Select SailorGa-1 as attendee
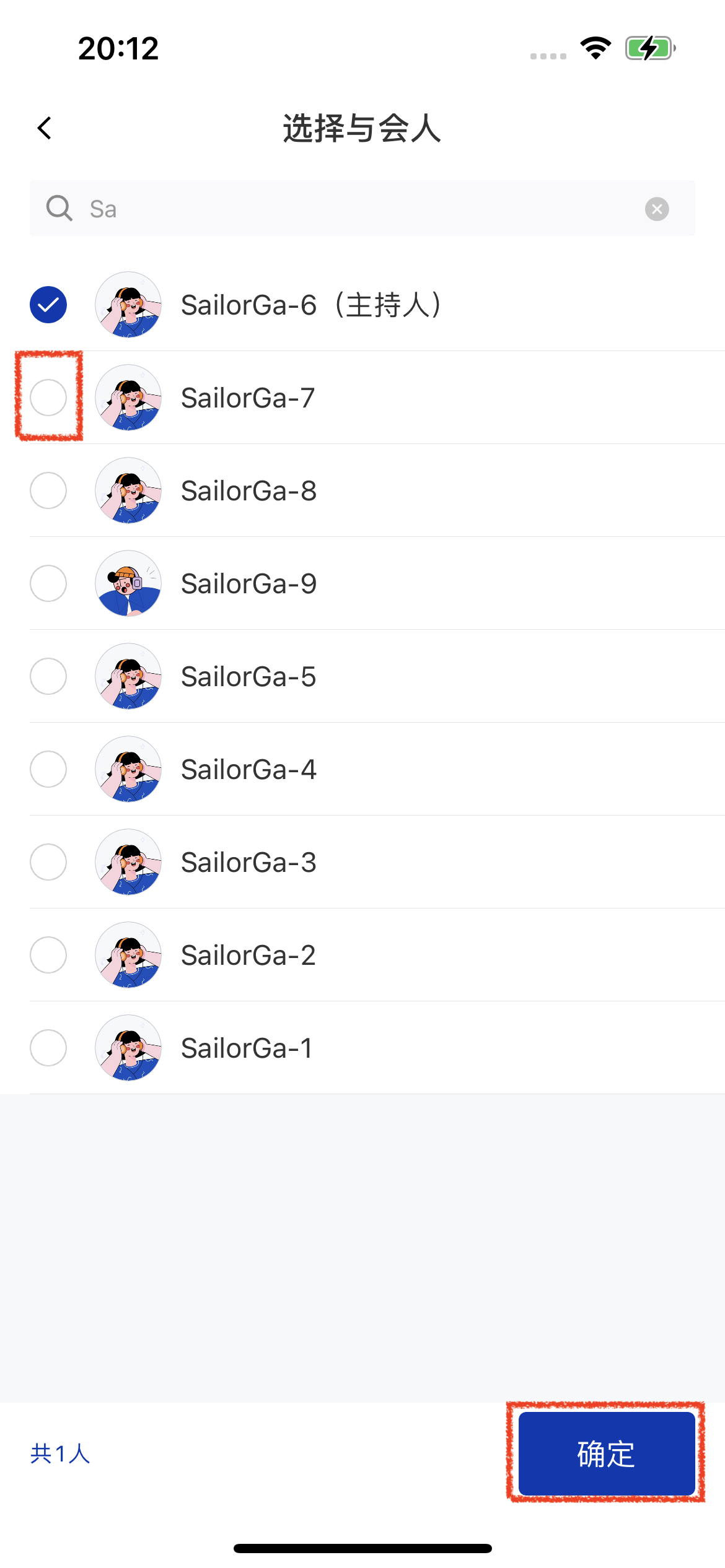Screen dimensions: 725x1568 coord(48,1048)
